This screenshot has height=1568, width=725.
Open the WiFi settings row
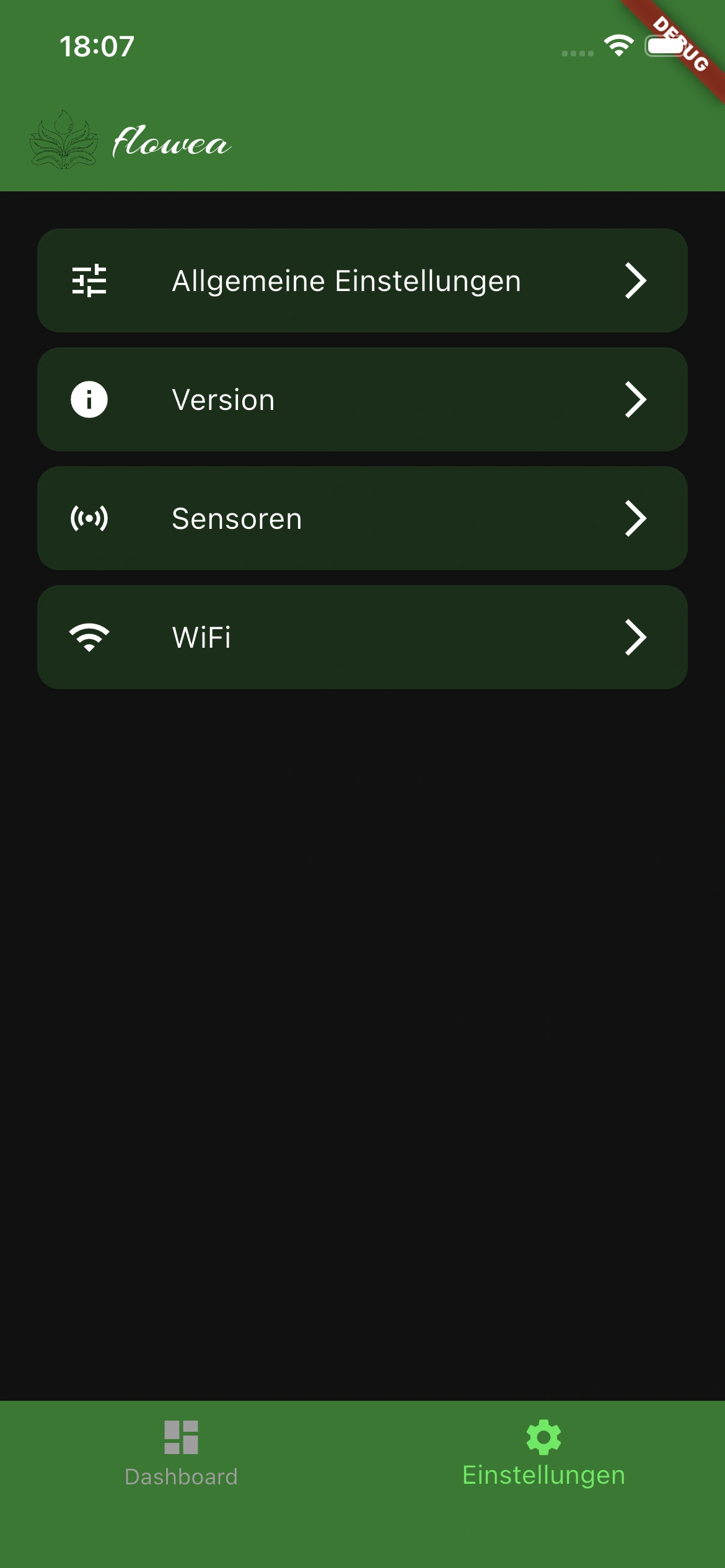pos(362,637)
